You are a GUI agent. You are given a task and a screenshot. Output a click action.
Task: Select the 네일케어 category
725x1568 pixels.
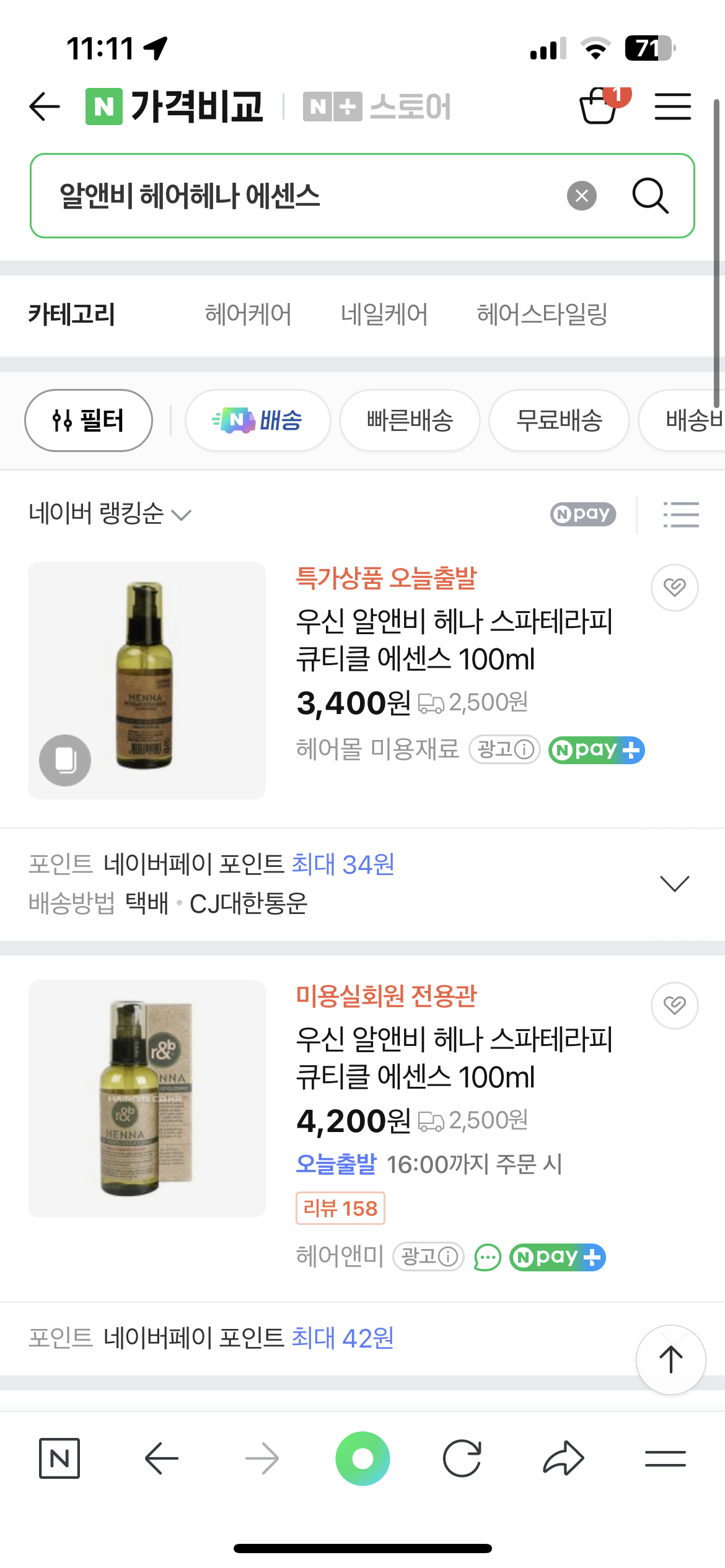click(x=384, y=315)
